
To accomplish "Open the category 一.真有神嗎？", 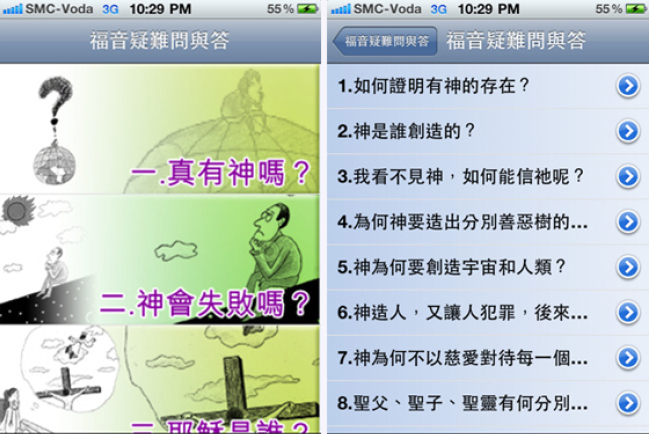I will 160,130.
